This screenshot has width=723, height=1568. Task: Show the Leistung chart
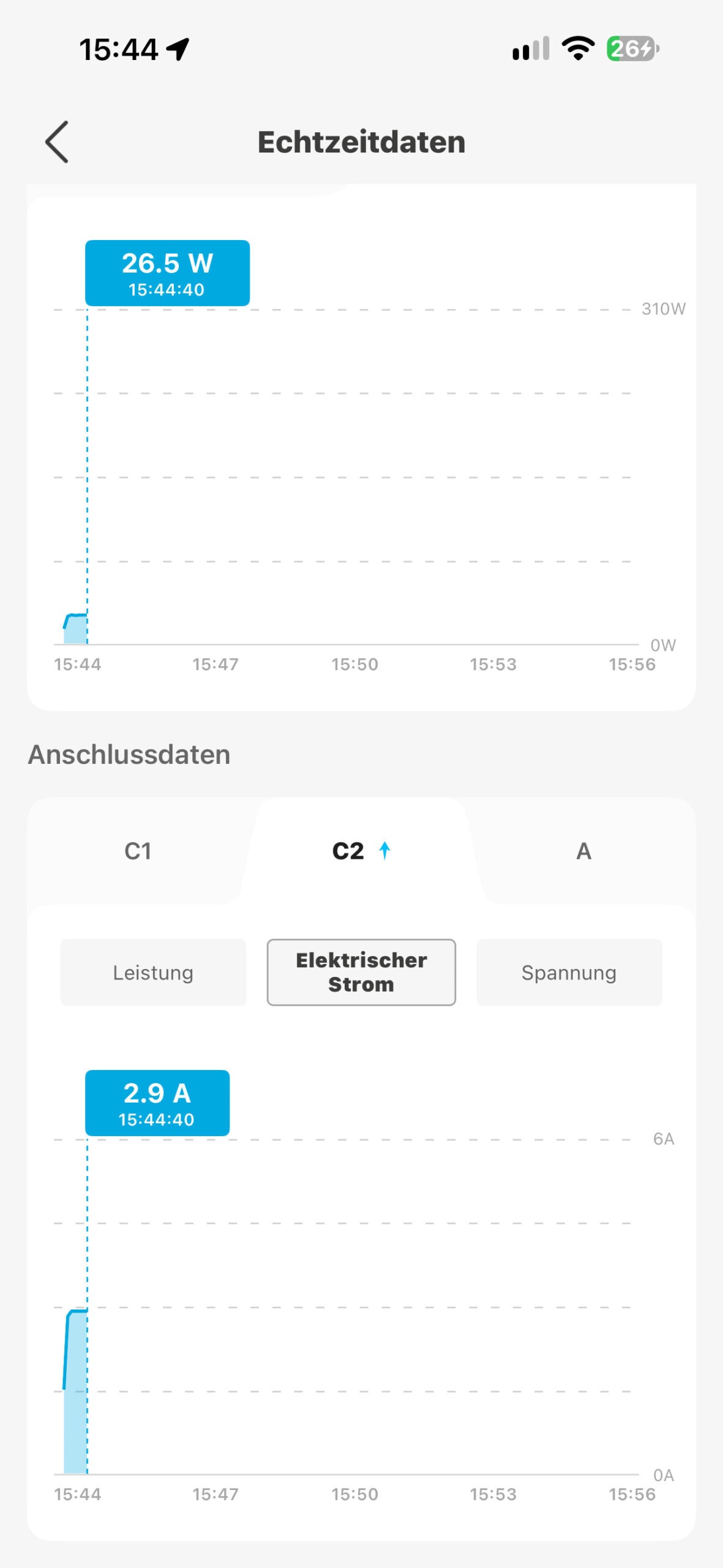coord(153,973)
